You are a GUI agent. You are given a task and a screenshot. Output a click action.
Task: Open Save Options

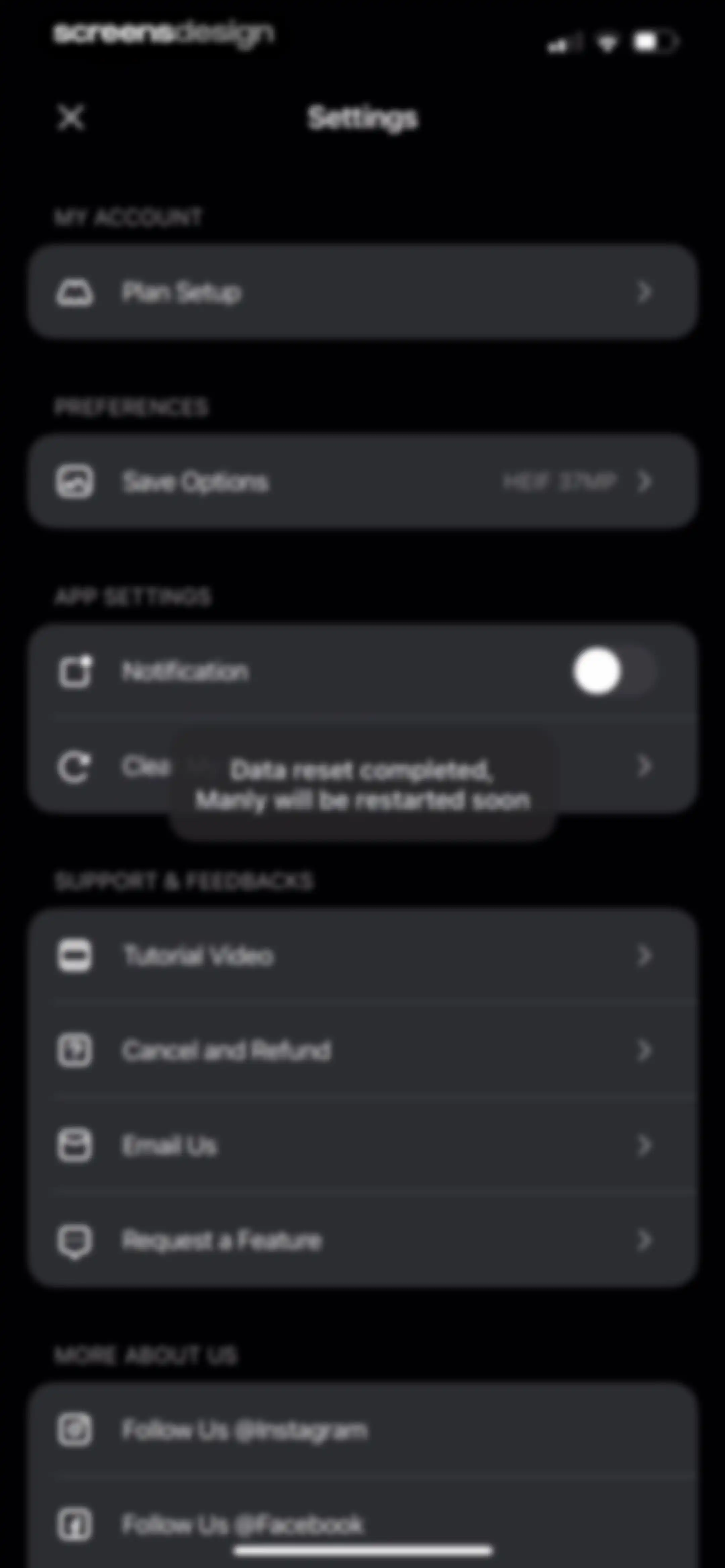click(x=362, y=481)
